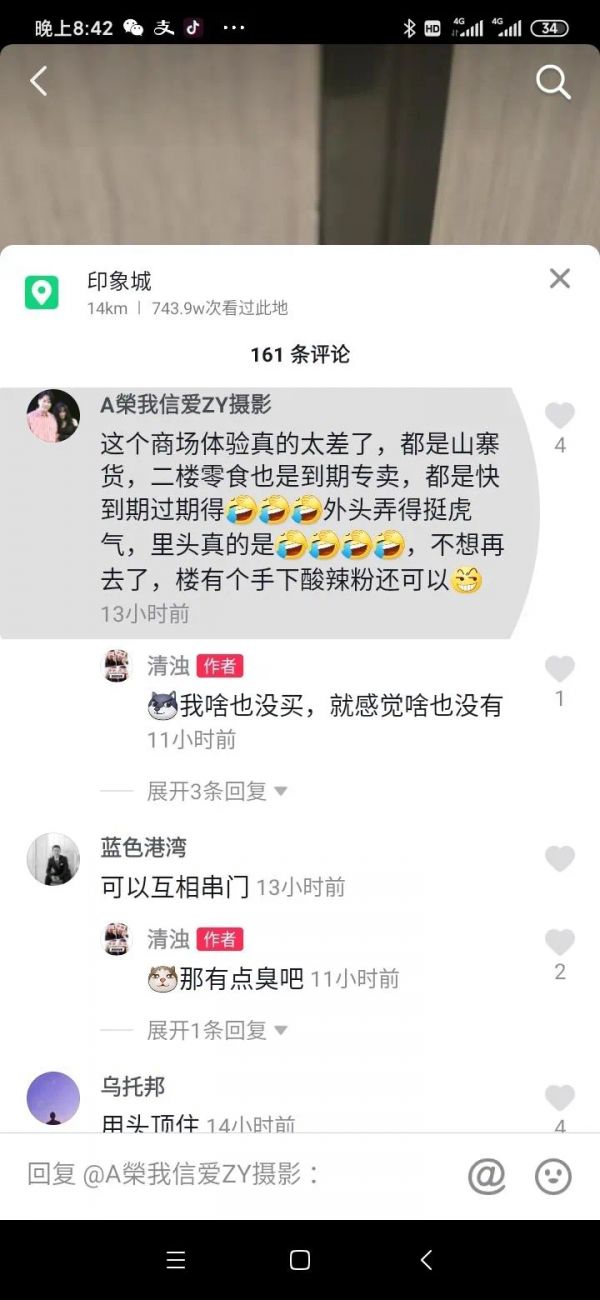Like A榮我信爱ZY摄影's comment

[559, 415]
